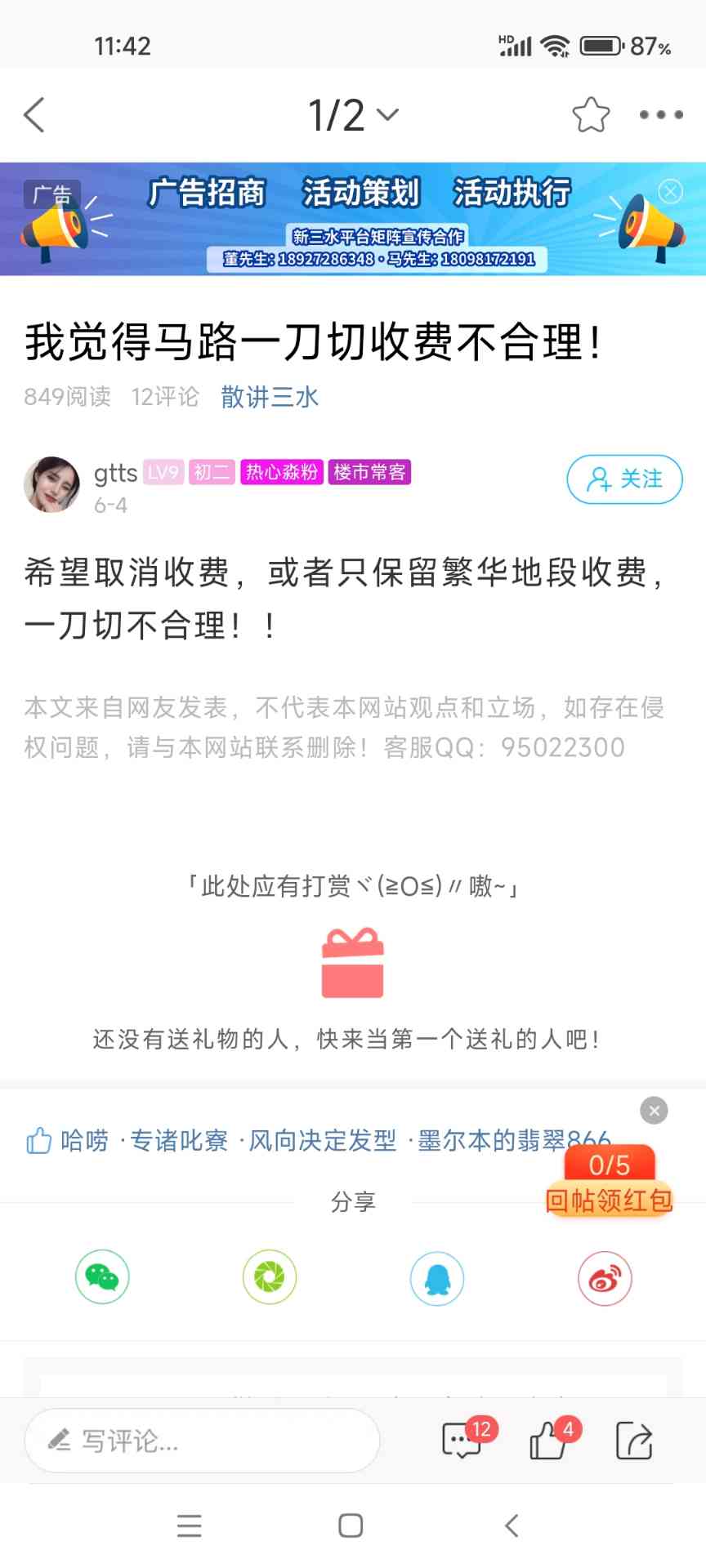The image size is (706, 1568).
Task: Share post to QQ
Action: pyautogui.click(x=436, y=1277)
